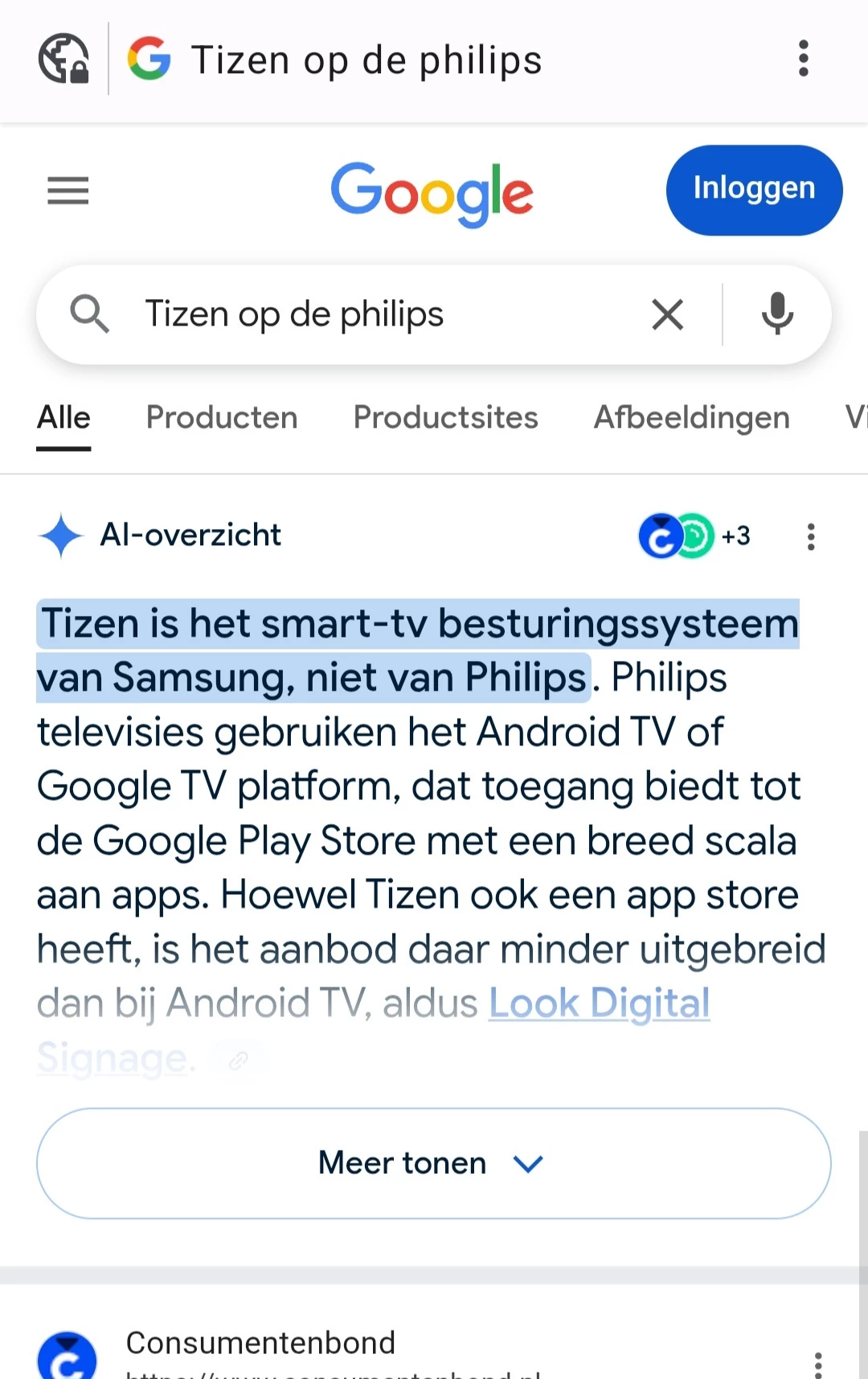Tap the browser address bar title

[x=366, y=60]
